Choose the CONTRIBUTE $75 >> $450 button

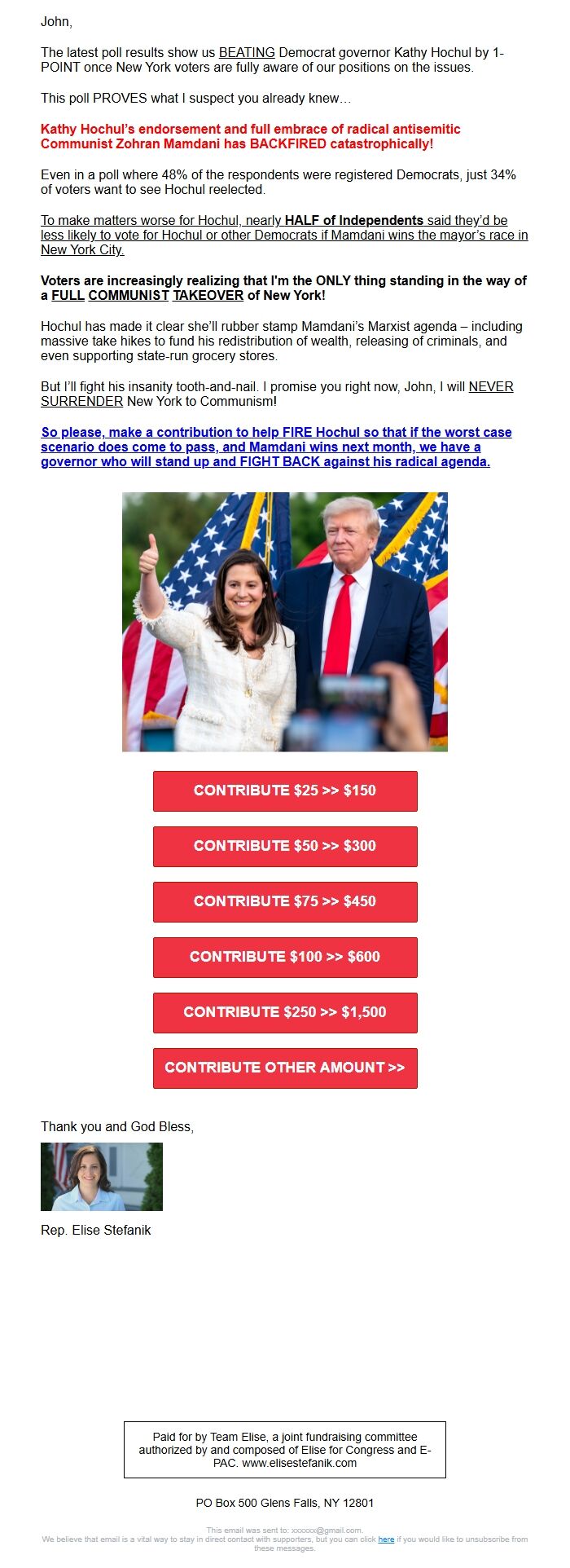[285, 901]
